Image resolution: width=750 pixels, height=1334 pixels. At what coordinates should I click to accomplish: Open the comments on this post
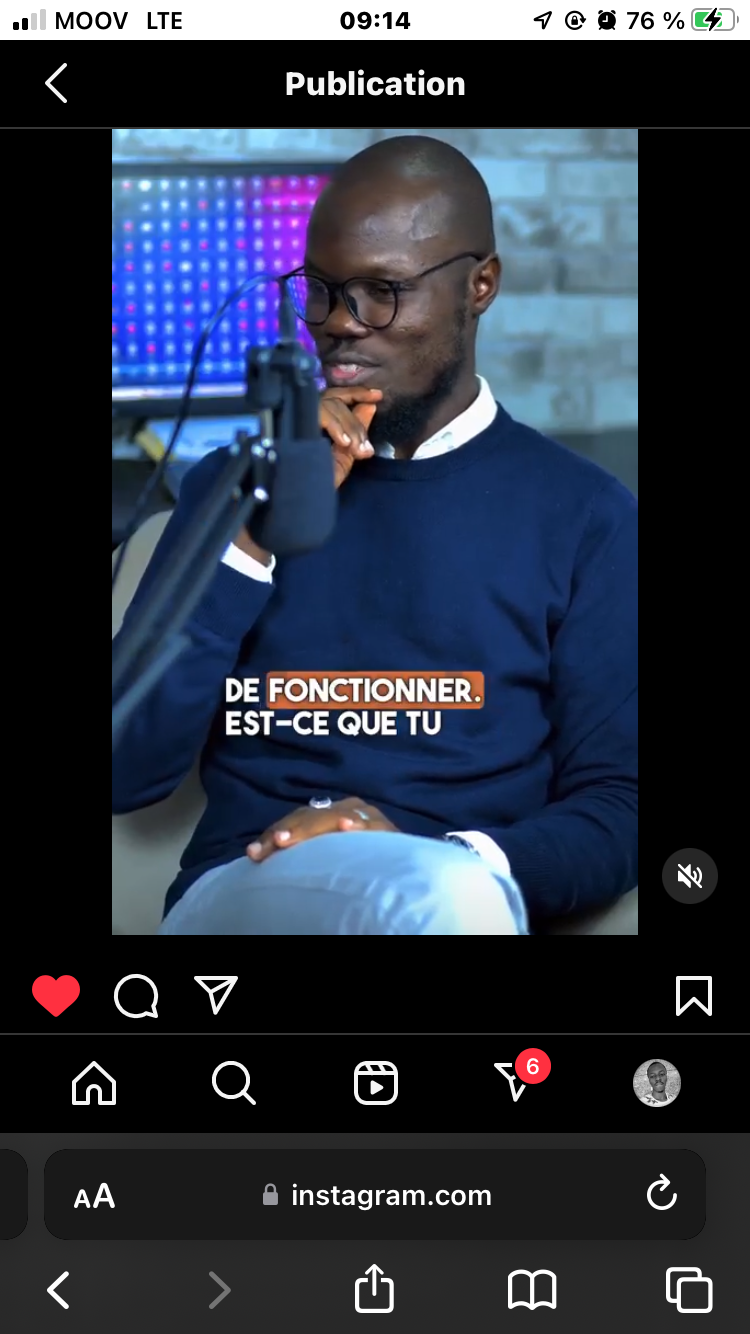(136, 996)
